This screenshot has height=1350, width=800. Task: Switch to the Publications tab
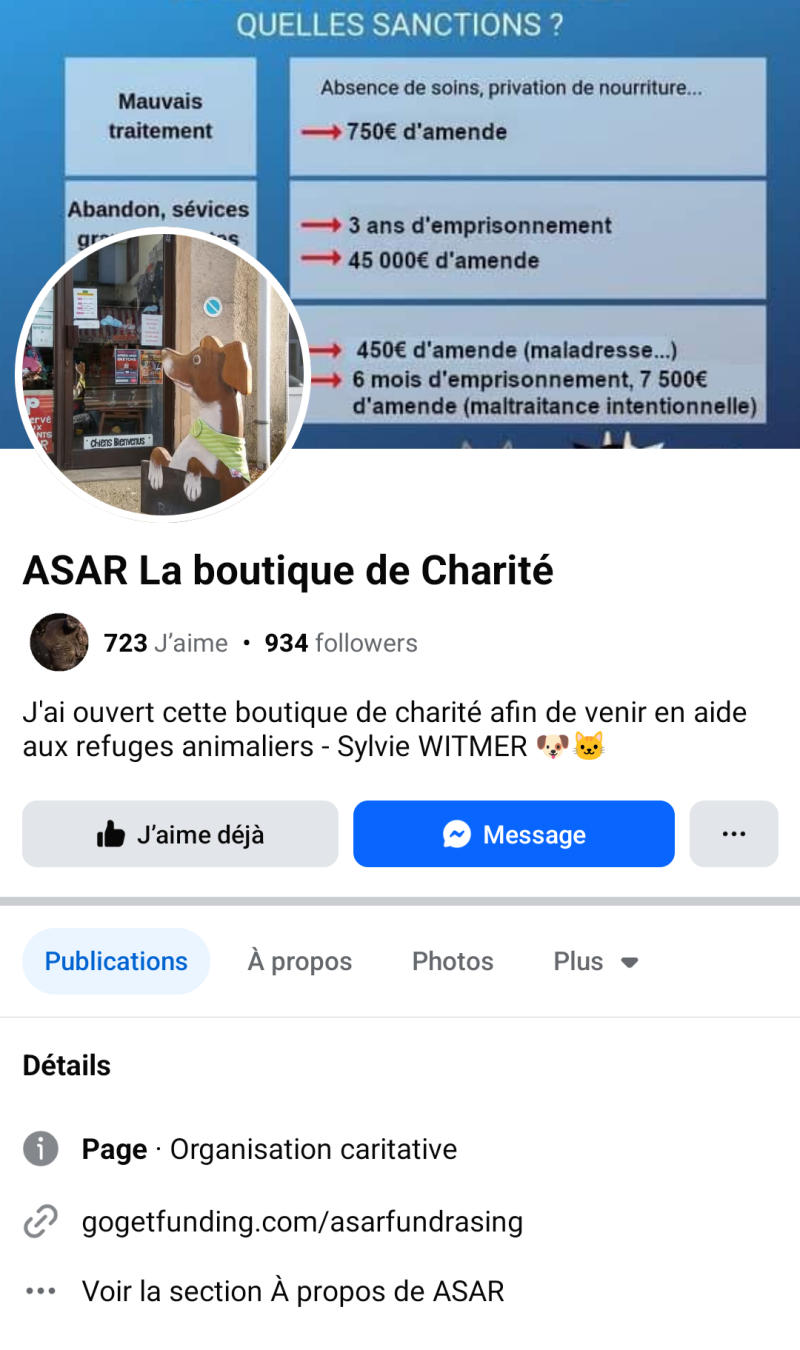click(x=116, y=961)
